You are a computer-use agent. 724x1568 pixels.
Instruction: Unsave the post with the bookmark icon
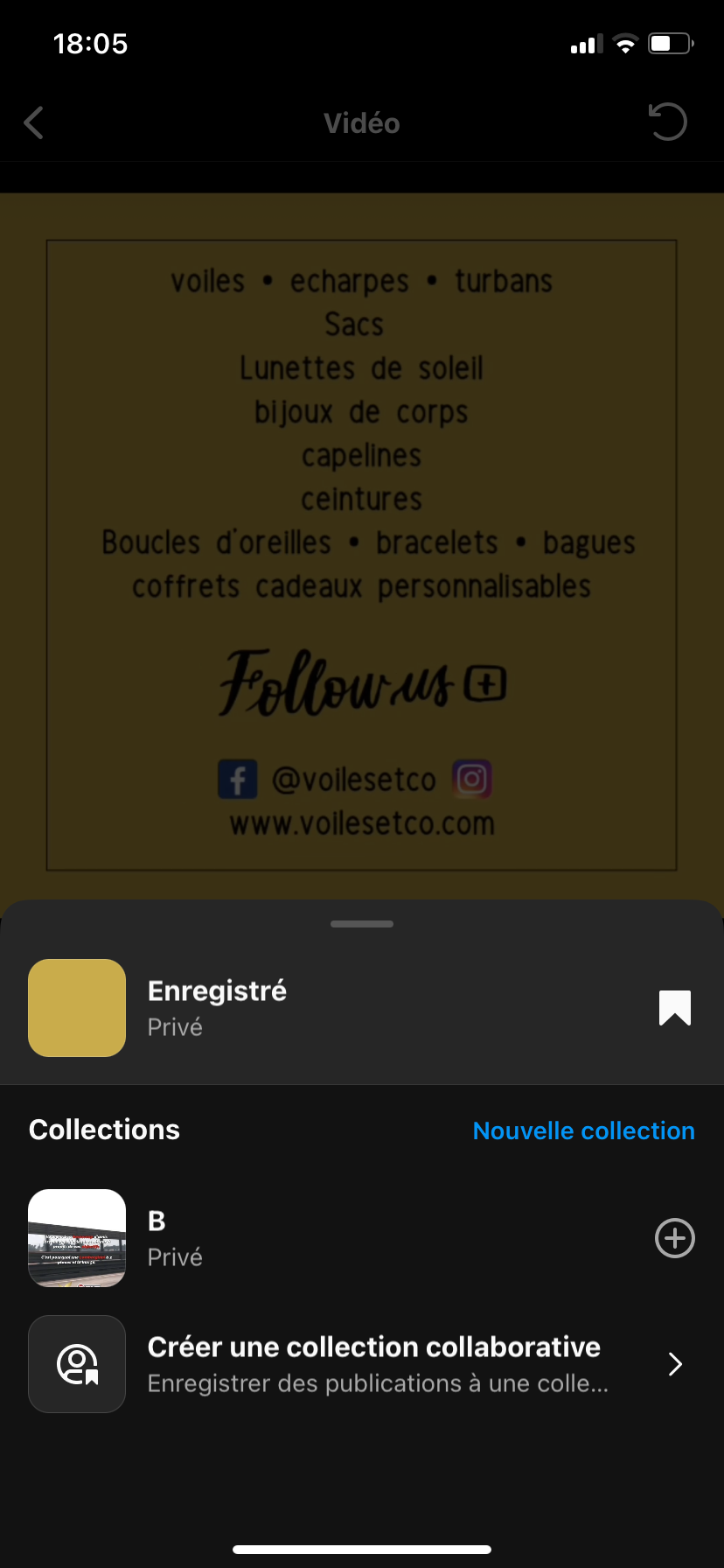click(674, 1008)
